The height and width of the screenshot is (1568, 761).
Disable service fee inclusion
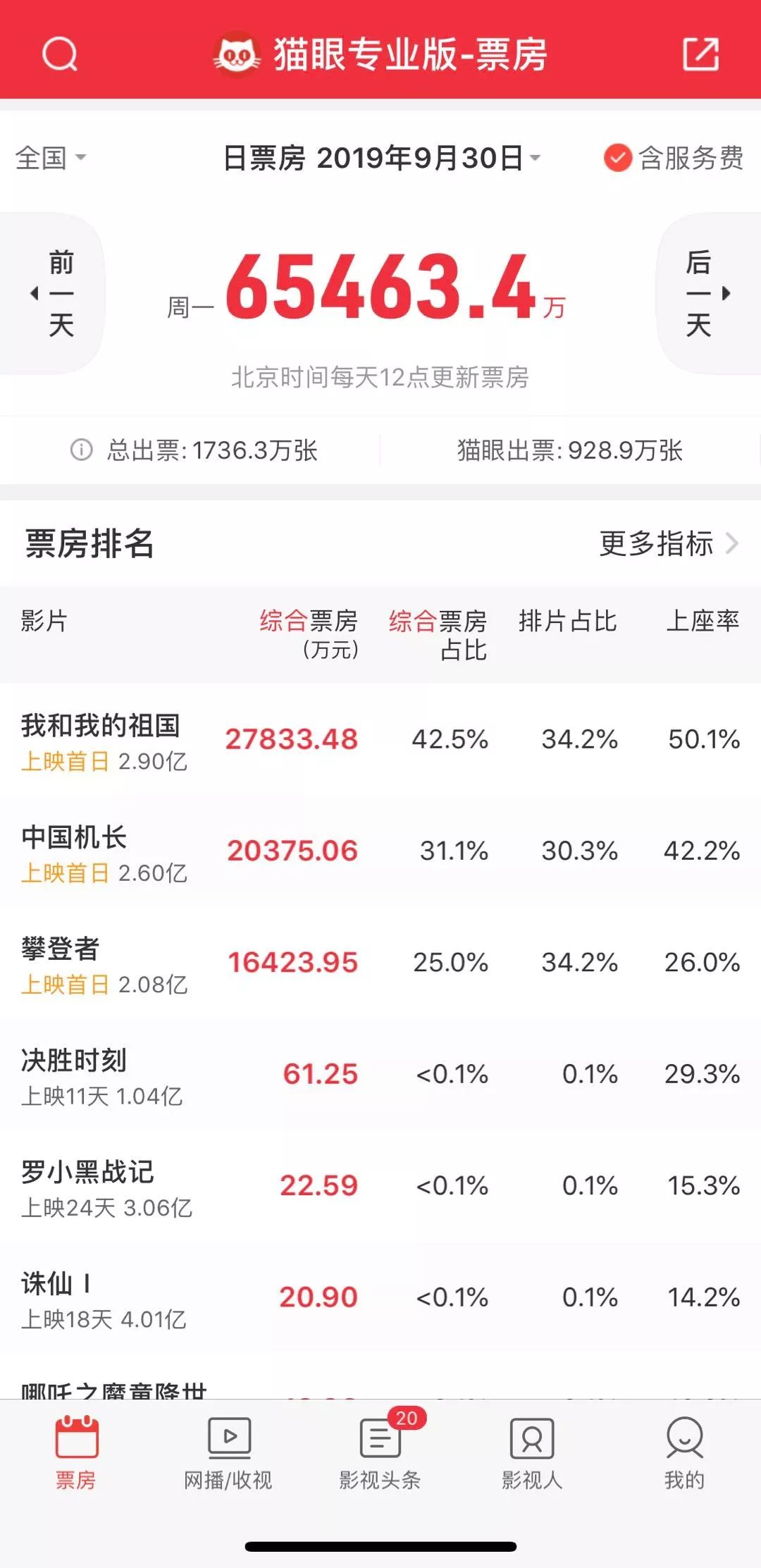click(618, 159)
